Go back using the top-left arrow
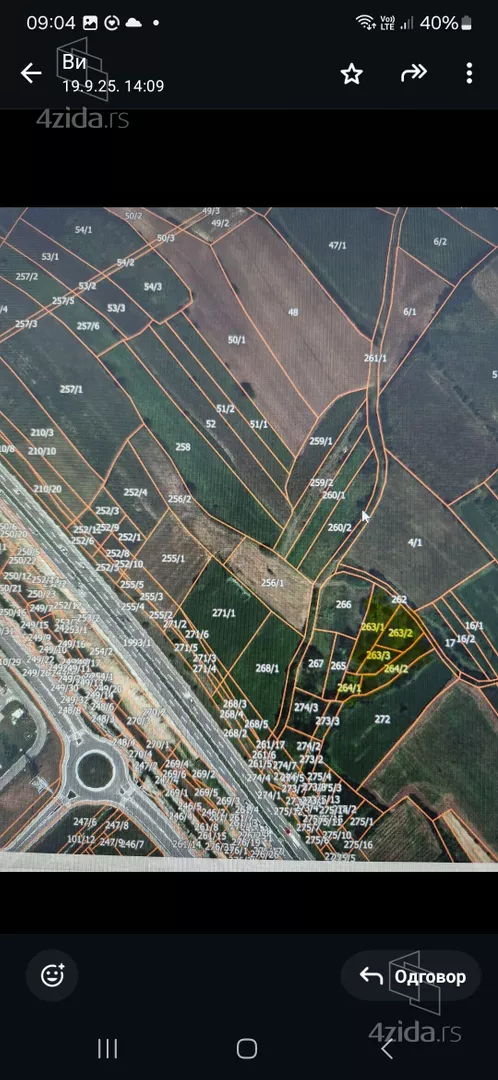 point(31,73)
